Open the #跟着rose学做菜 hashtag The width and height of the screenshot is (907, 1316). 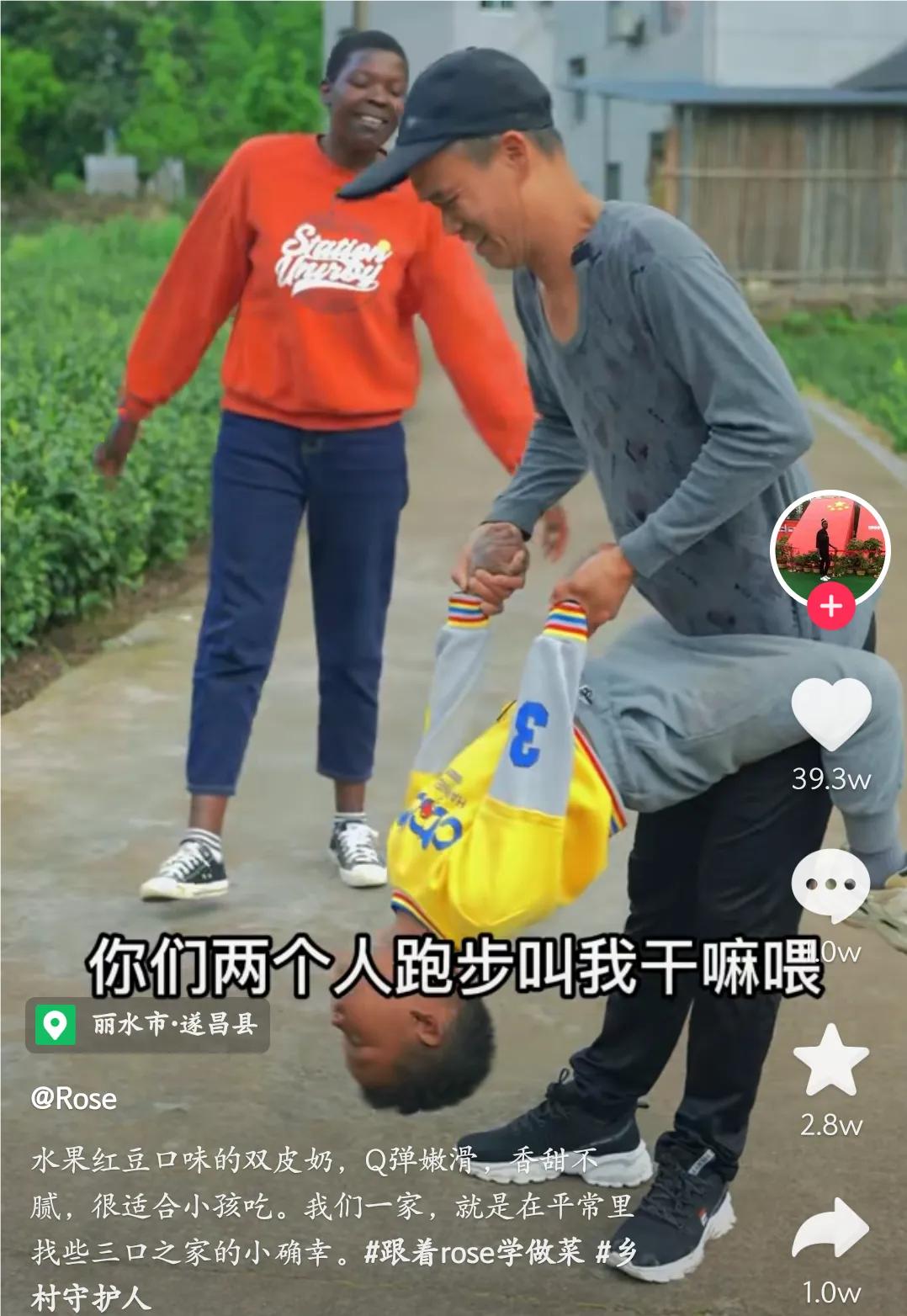point(474,1252)
